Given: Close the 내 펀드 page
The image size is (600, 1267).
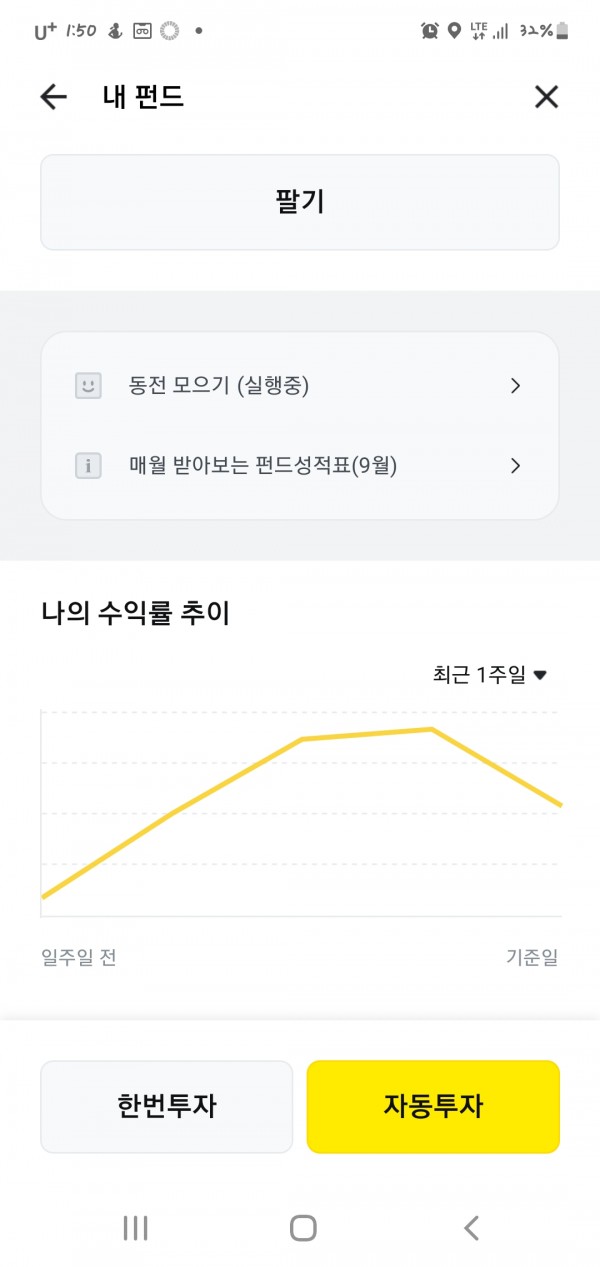Looking at the screenshot, I should pos(546,97).
